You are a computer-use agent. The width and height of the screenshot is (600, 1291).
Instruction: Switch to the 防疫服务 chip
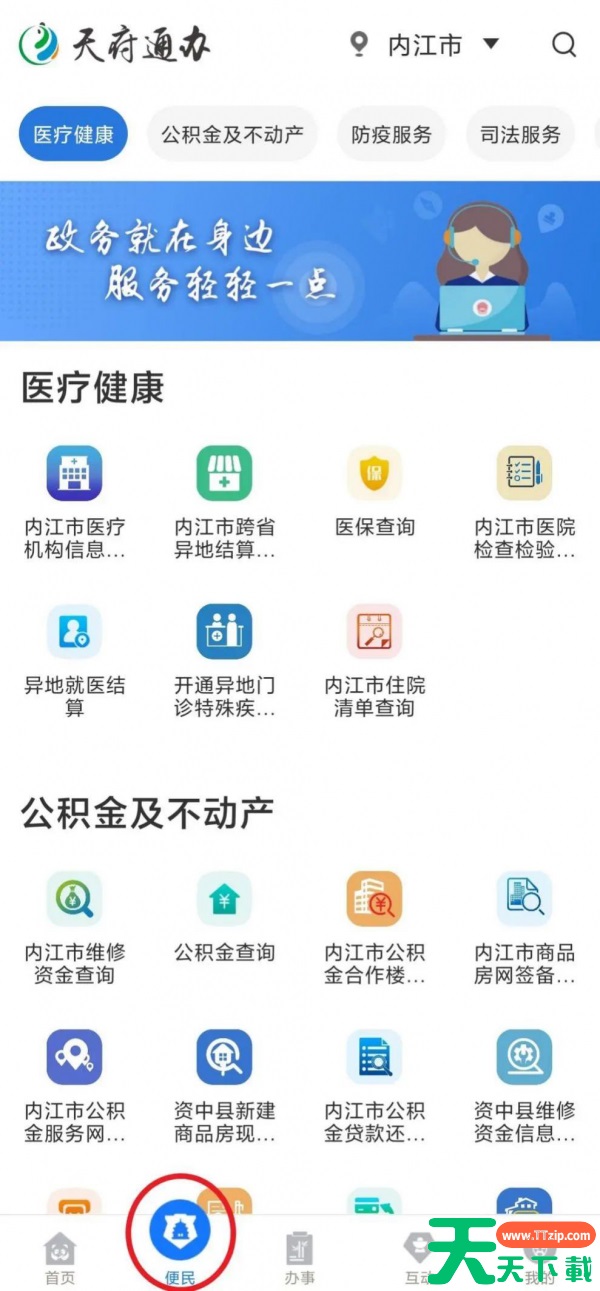391,134
